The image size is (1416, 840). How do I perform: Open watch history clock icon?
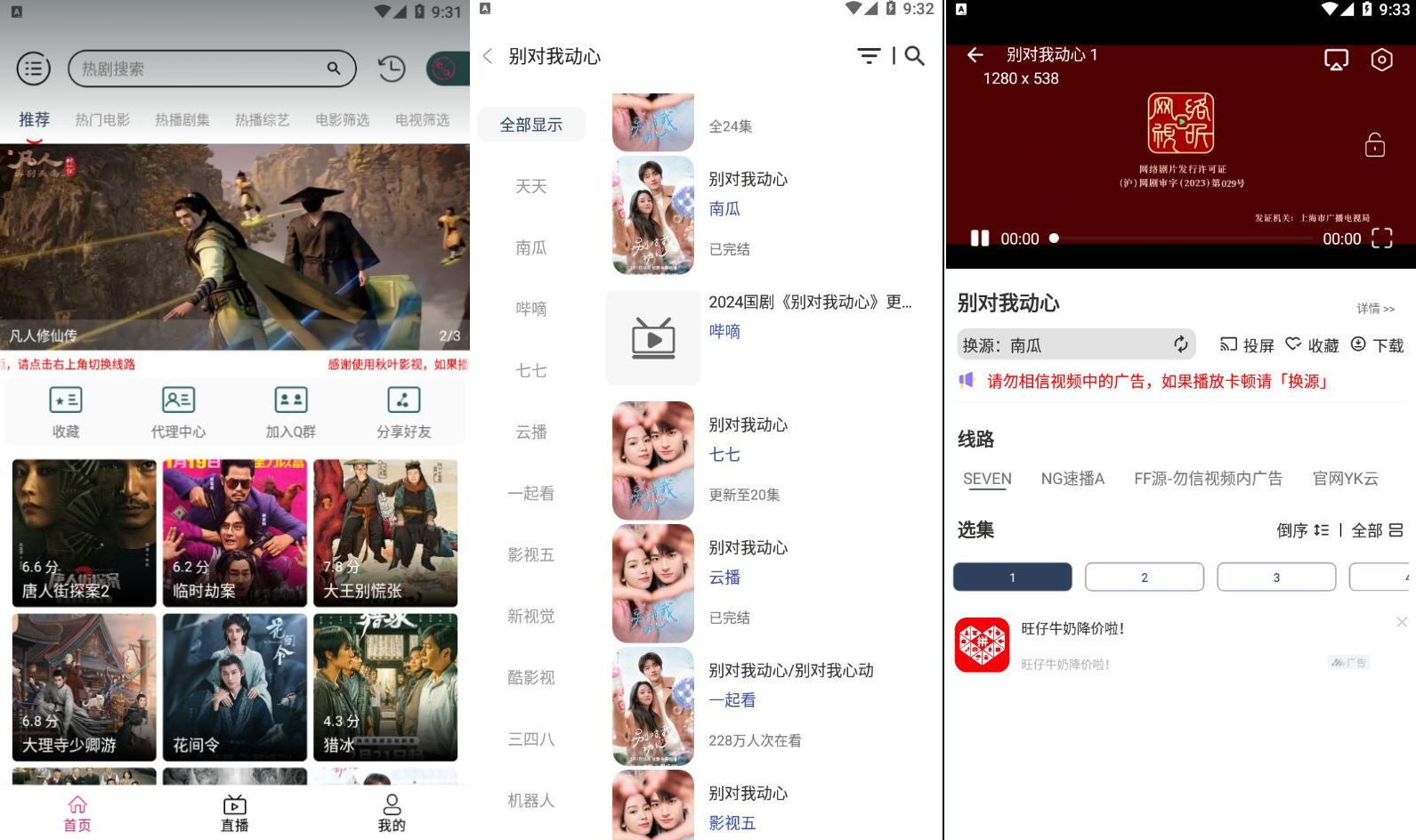coord(391,69)
